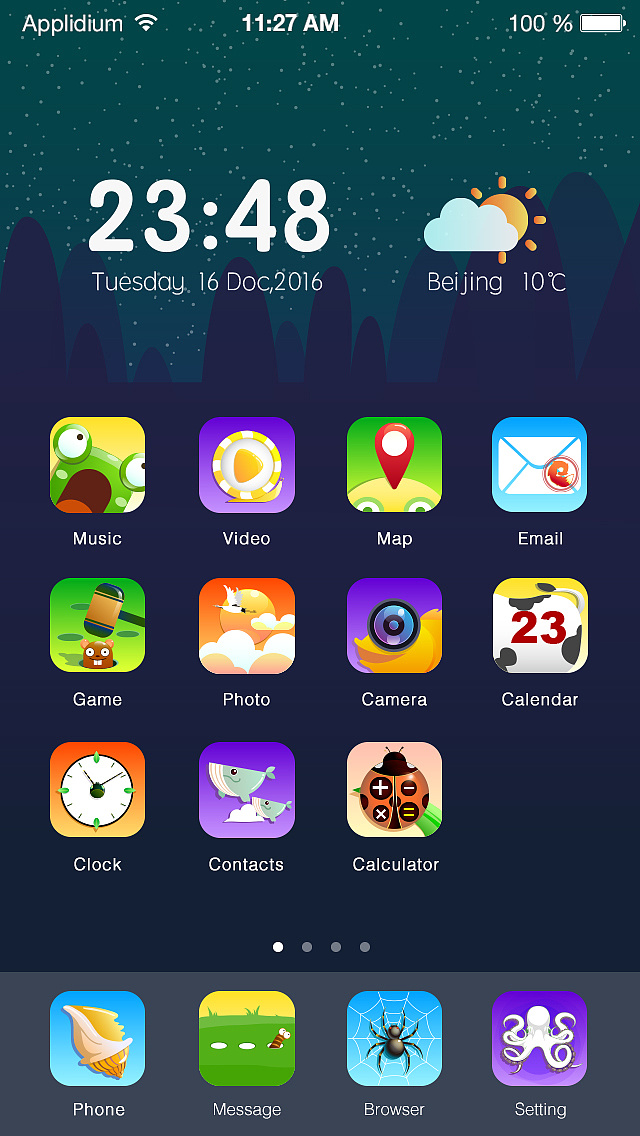Open Message from the dock
640x1136 pixels.
coord(246,1038)
